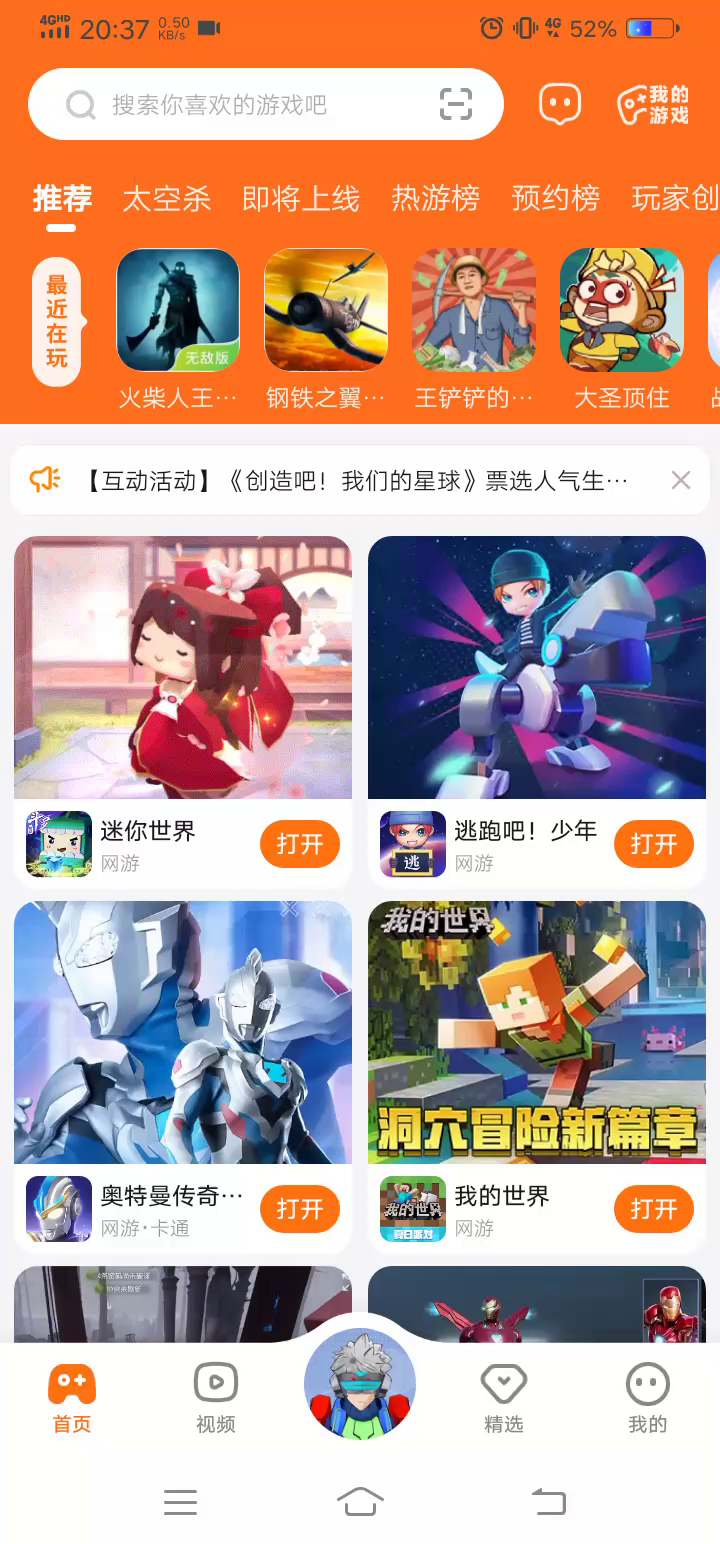Open the 我的 profile tab
This screenshot has width=720, height=1544.
648,1398
